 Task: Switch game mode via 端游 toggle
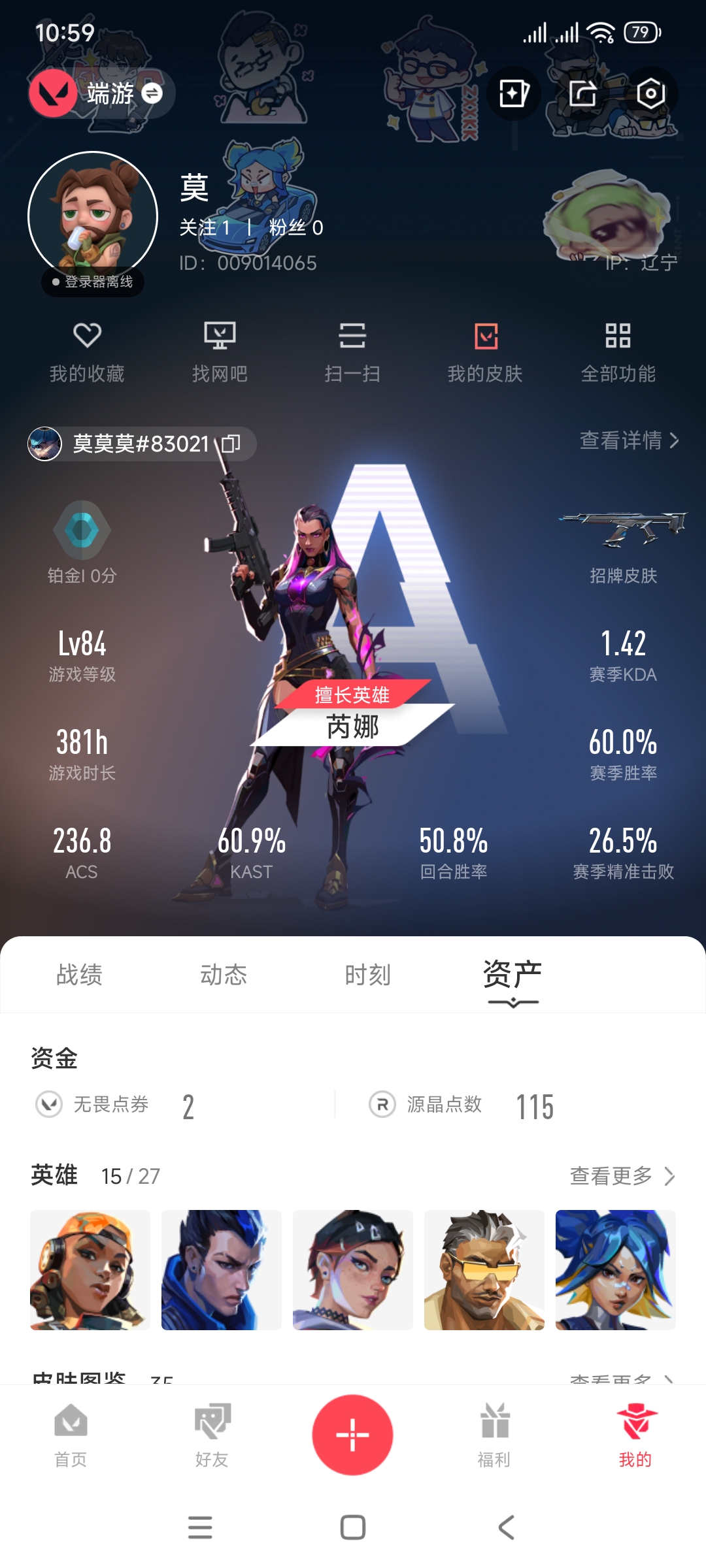tap(102, 93)
